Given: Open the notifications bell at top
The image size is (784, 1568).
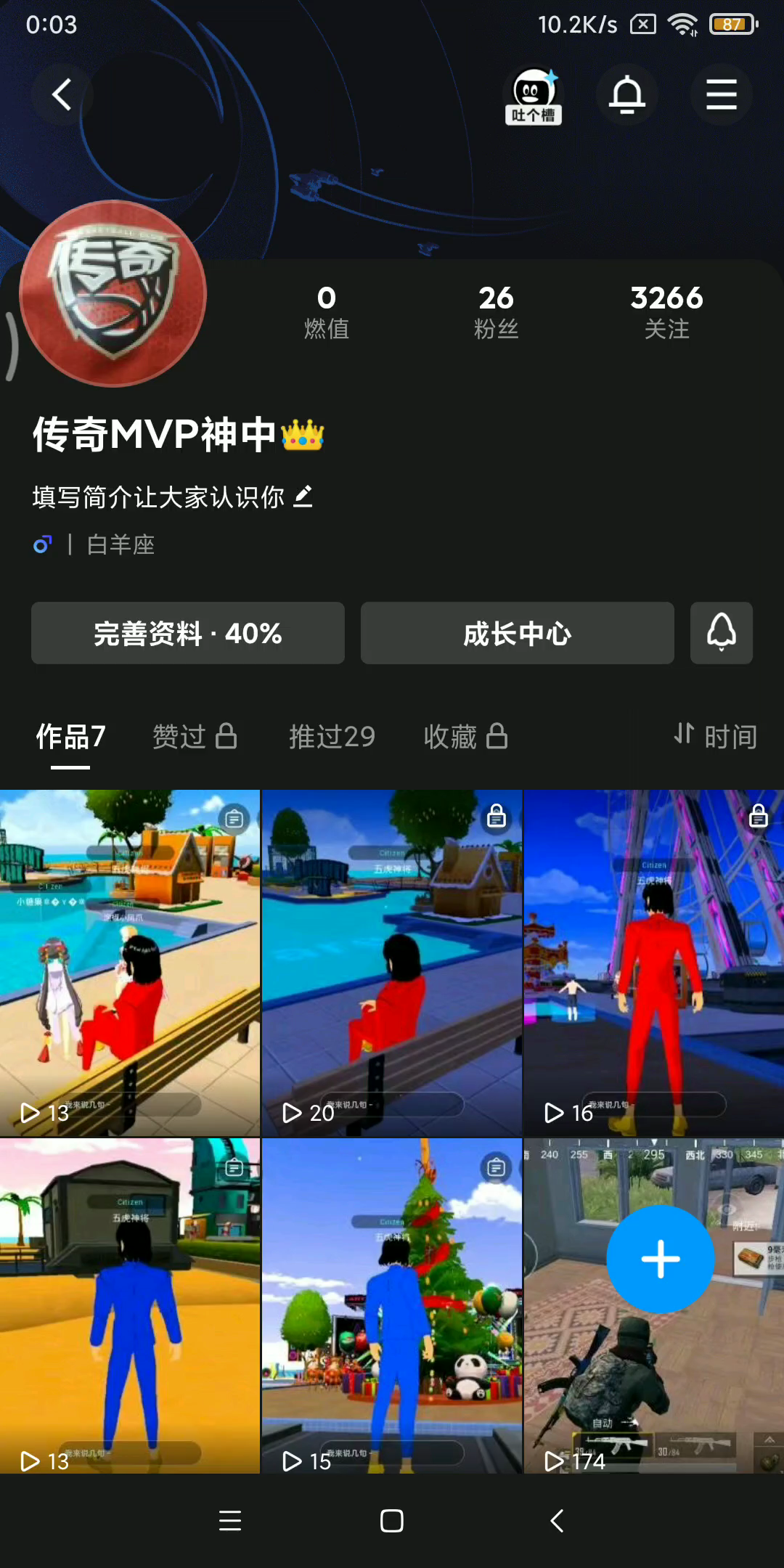Looking at the screenshot, I should coord(627,95).
